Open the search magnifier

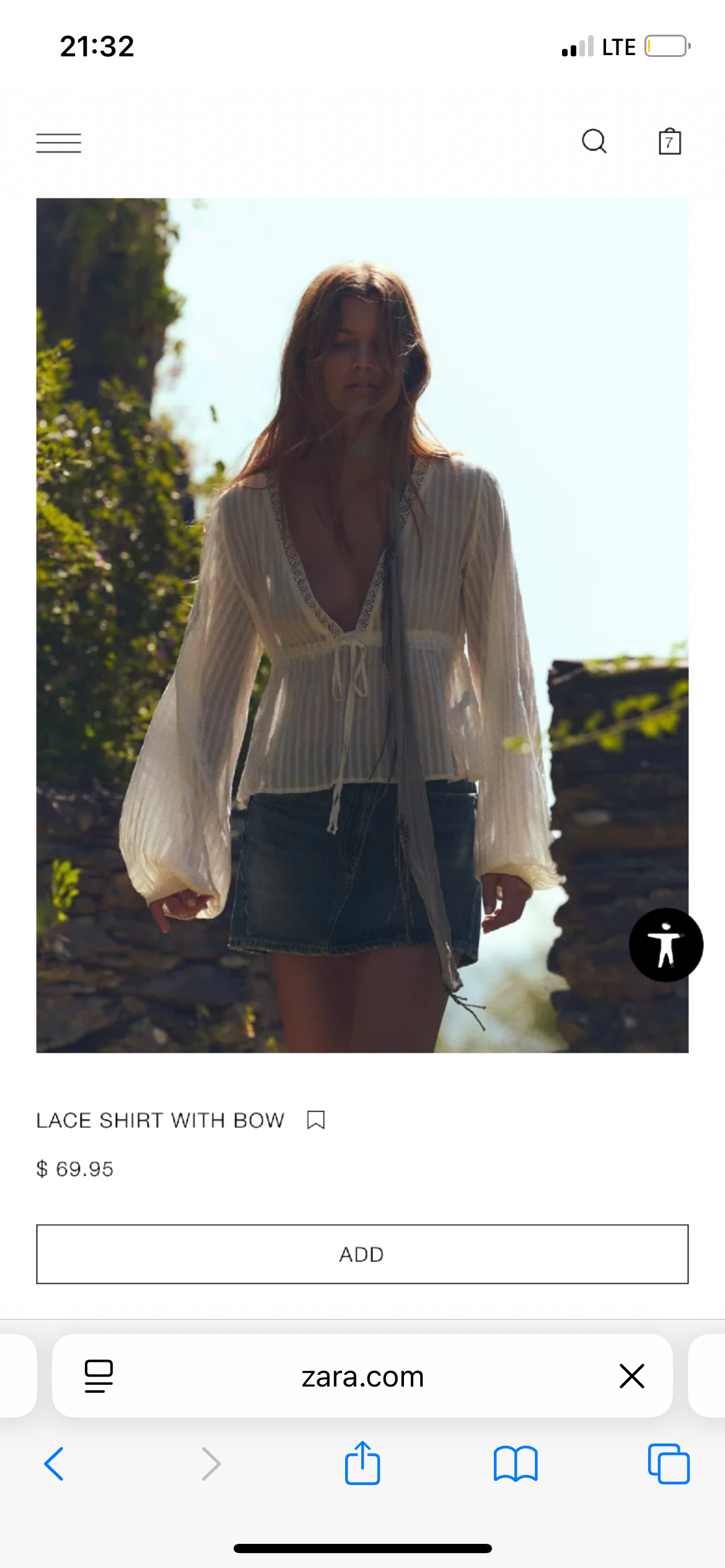(594, 141)
